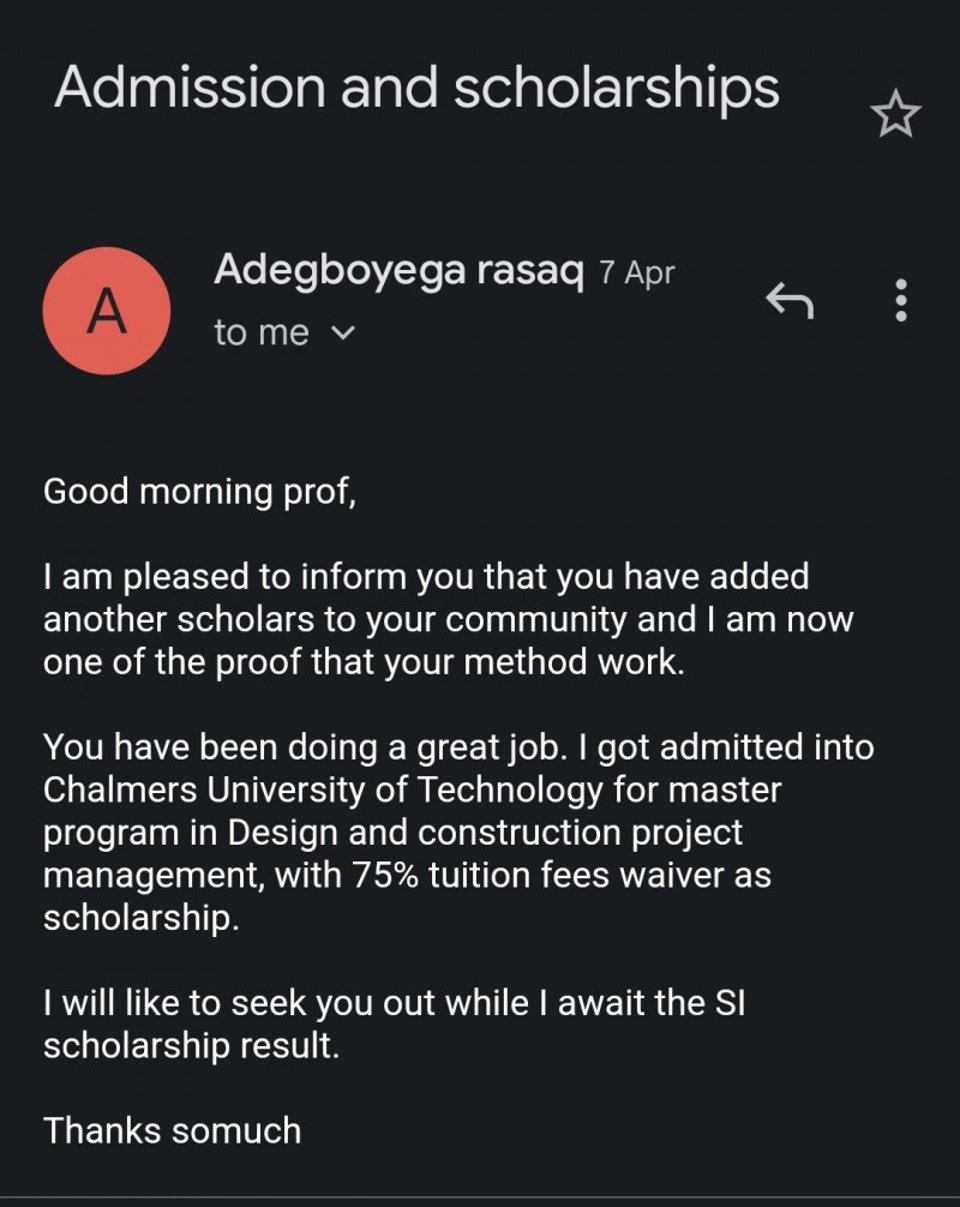Tap sender name Adegboyega rasaq
This screenshot has height=1207, width=960.
(398, 271)
